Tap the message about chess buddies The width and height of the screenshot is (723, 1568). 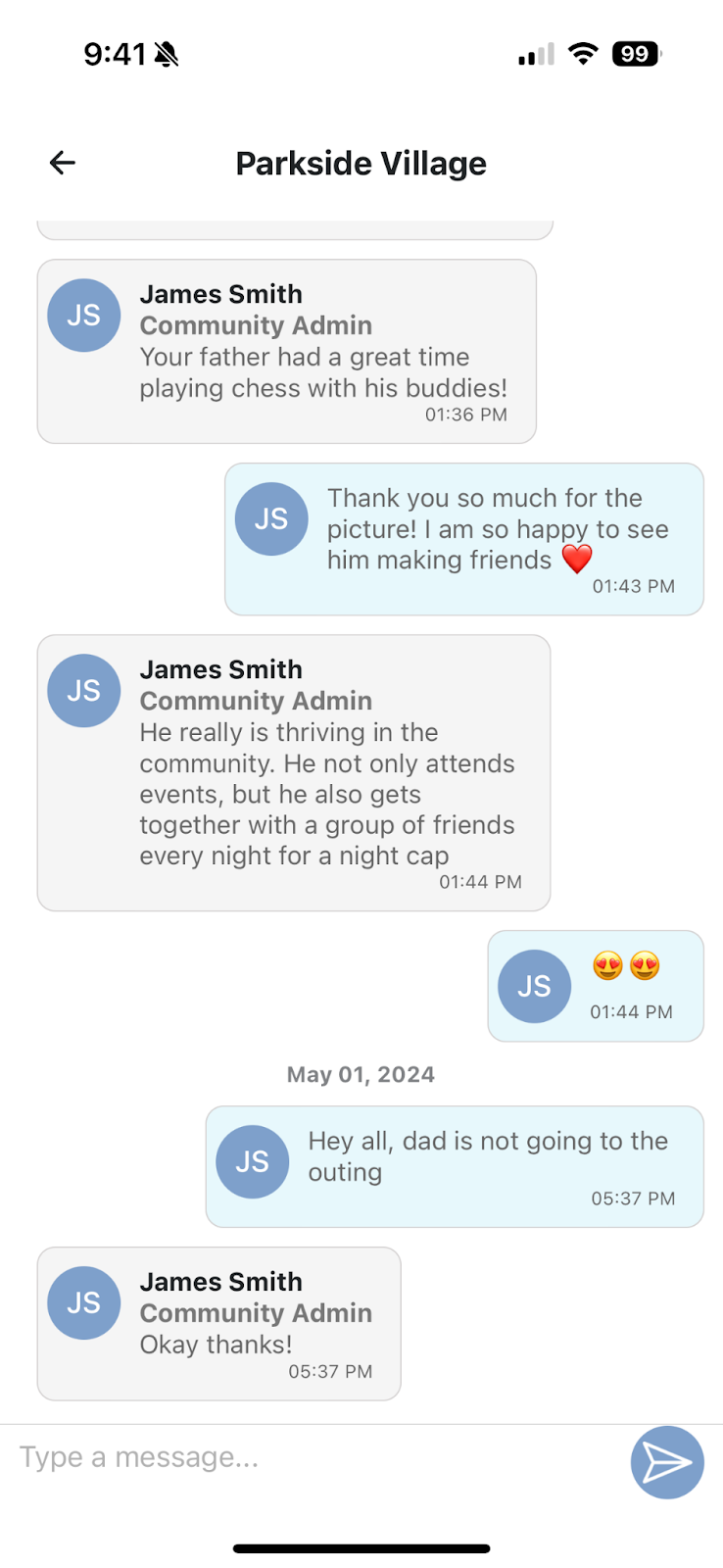click(x=323, y=372)
